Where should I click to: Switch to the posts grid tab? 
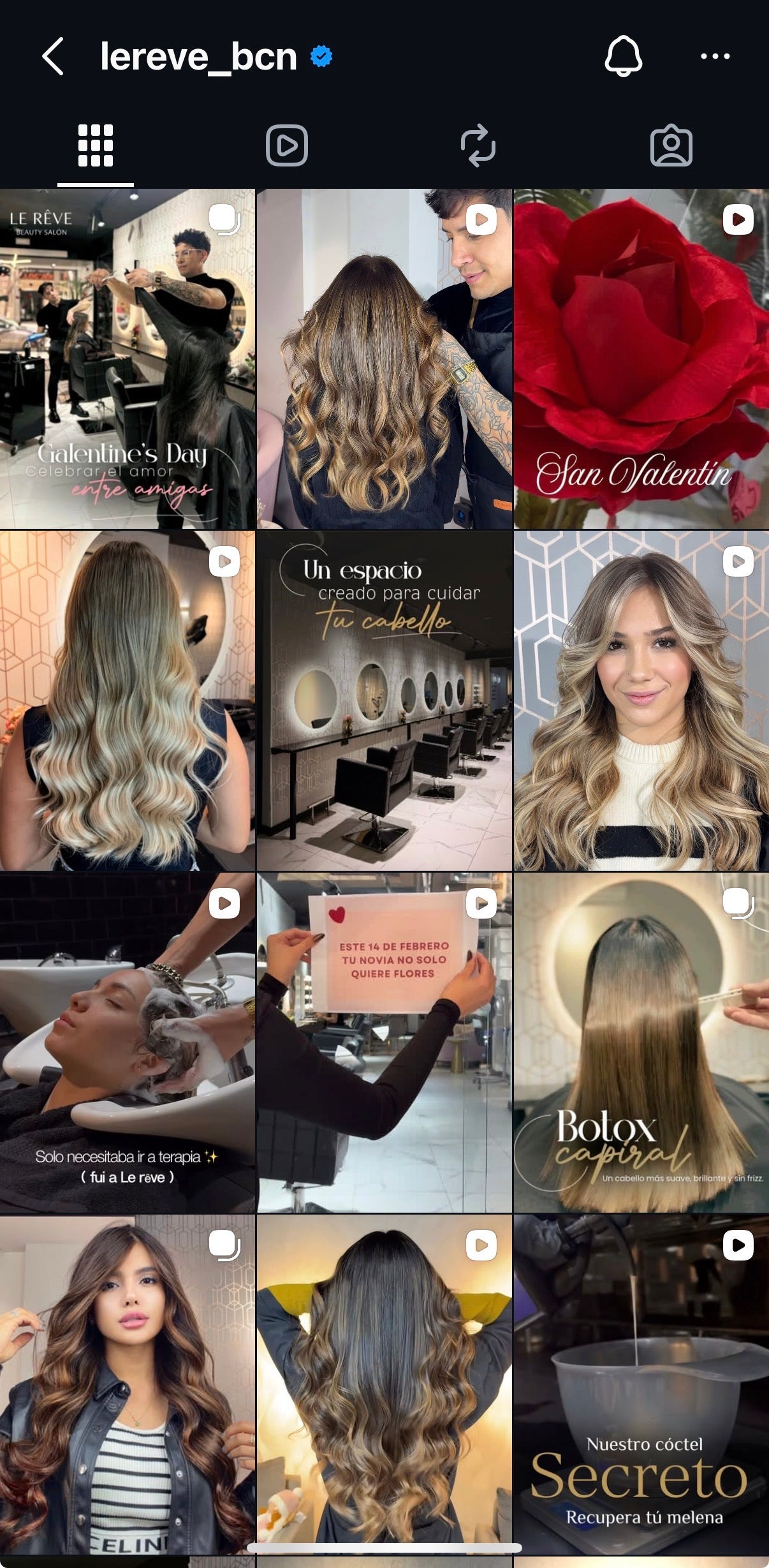click(x=96, y=145)
